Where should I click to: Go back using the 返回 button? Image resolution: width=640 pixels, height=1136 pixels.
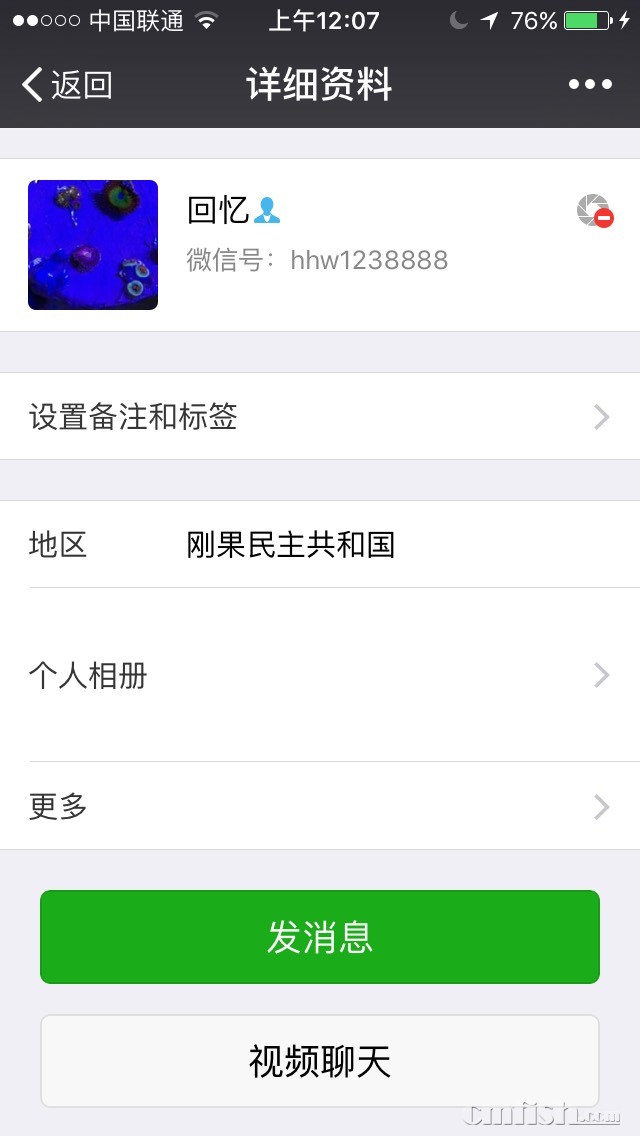coord(66,85)
